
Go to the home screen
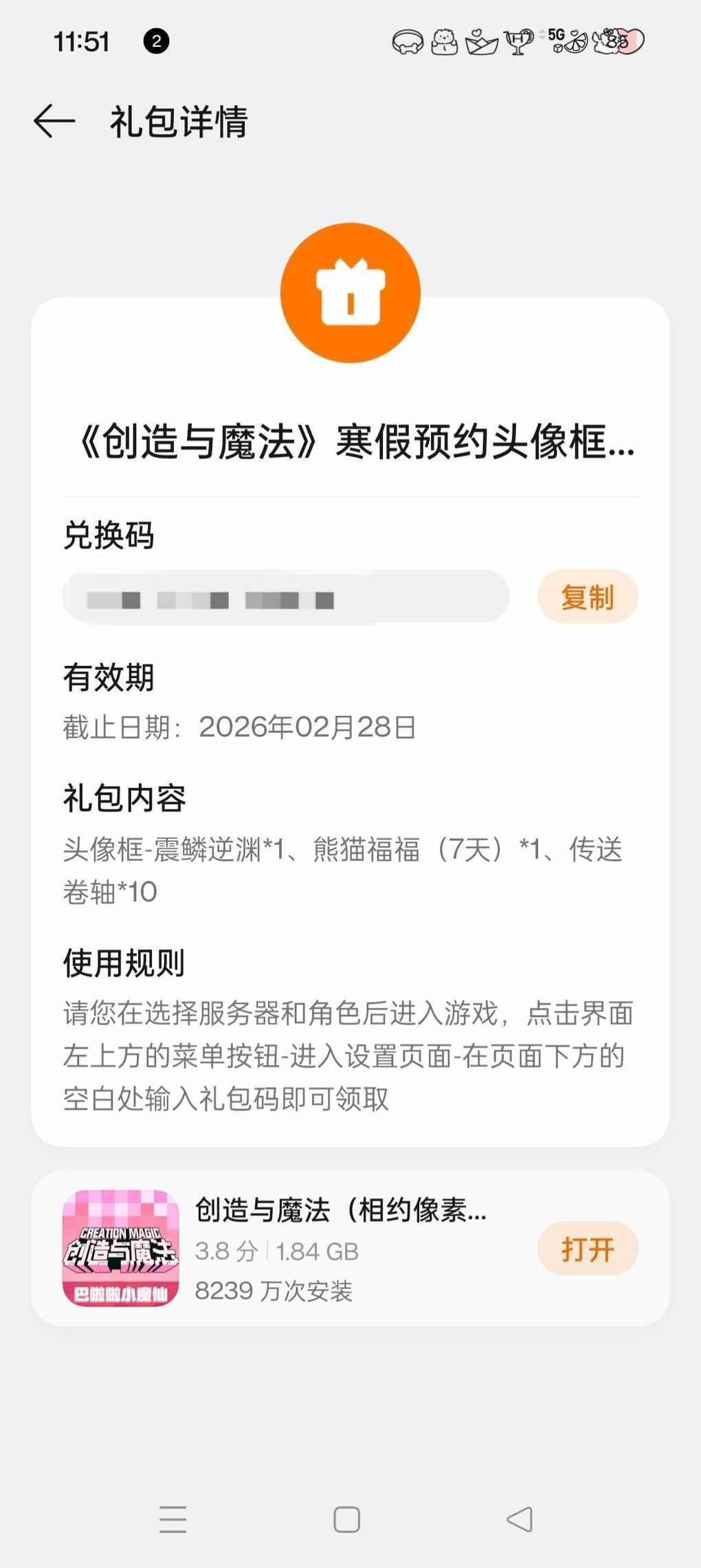pyautogui.click(x=347, y=1519)
